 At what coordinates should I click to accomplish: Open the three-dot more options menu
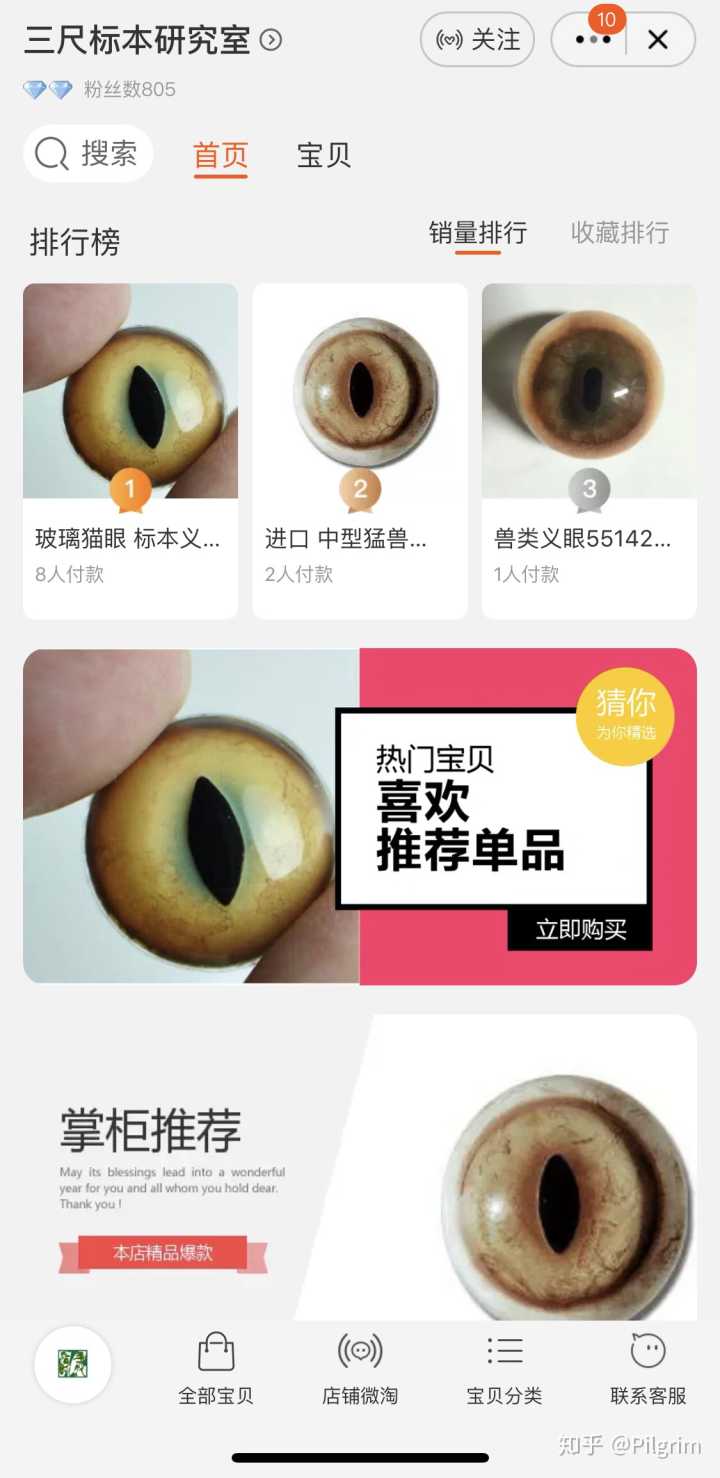click(593, 40)
